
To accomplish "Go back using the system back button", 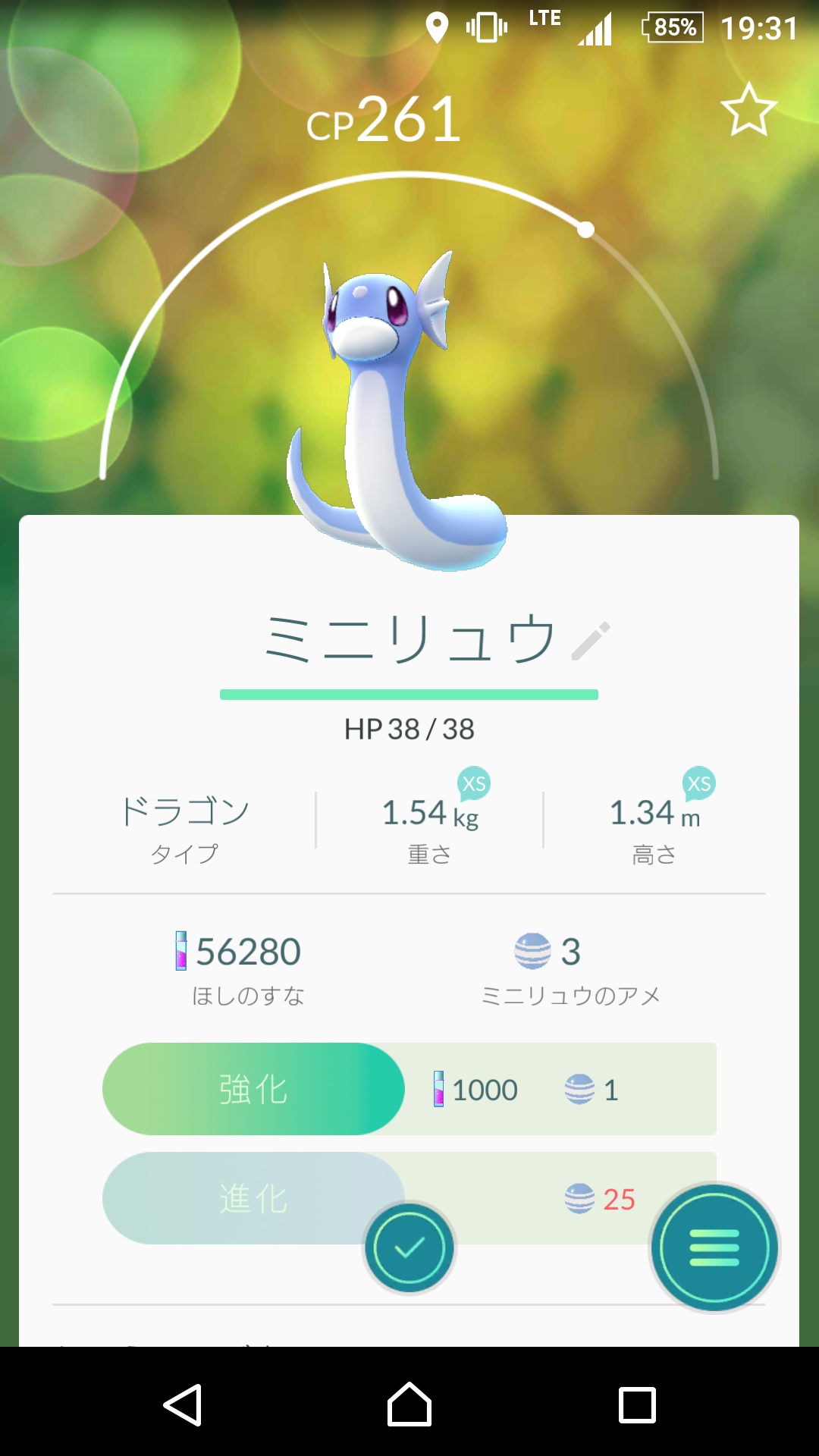I will [183, 1404].
